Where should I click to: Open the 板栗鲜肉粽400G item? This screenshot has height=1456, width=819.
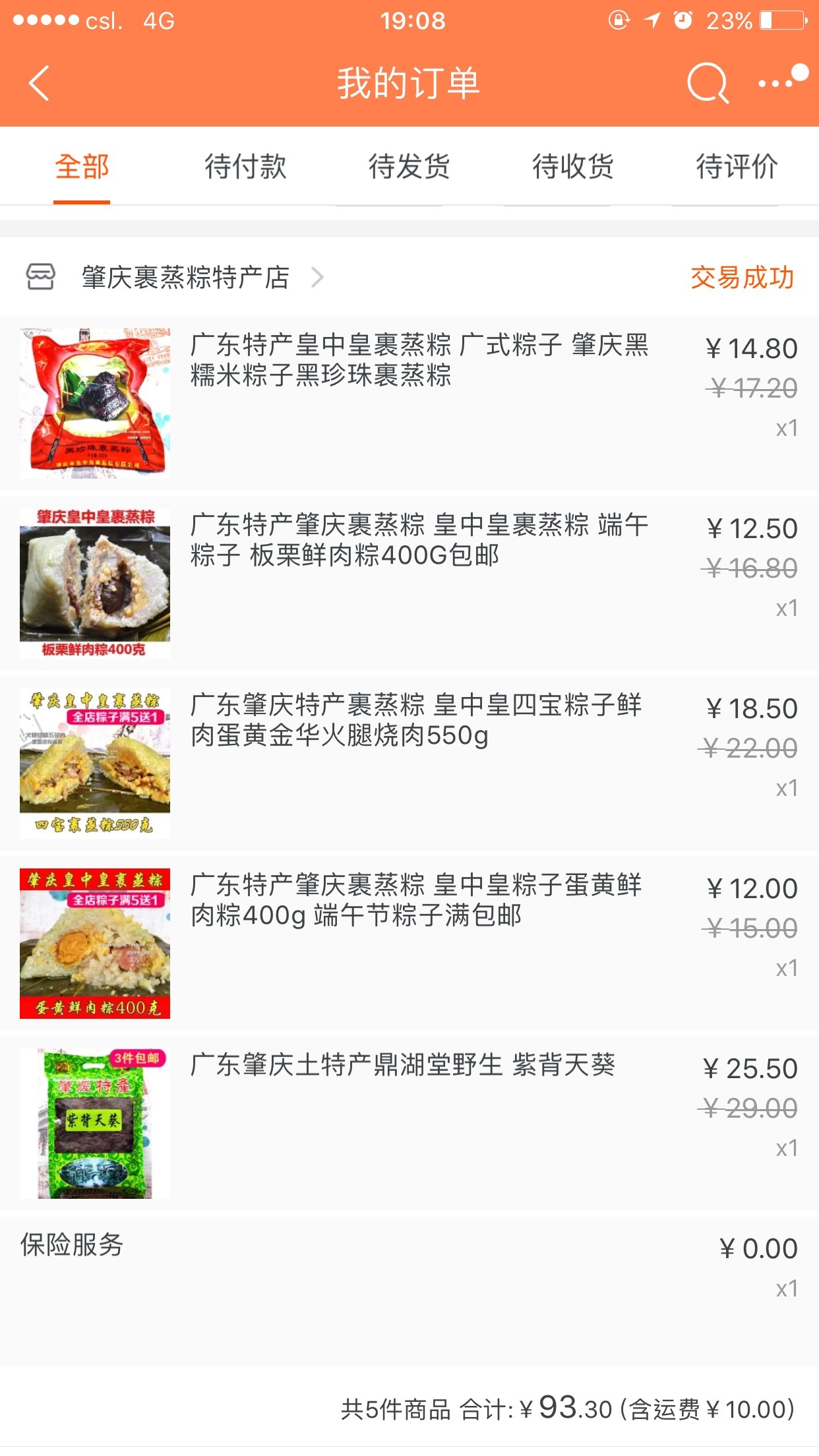(409, 583)
